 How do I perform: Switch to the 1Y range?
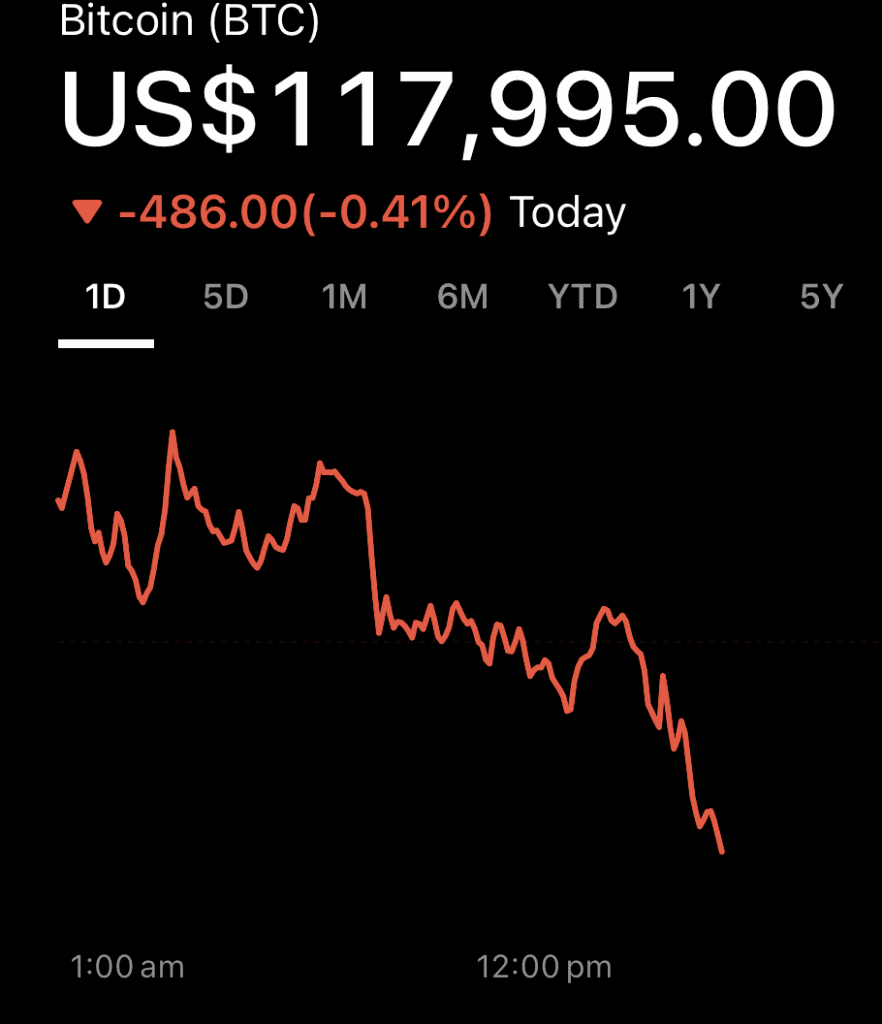(x=701, y=297)
